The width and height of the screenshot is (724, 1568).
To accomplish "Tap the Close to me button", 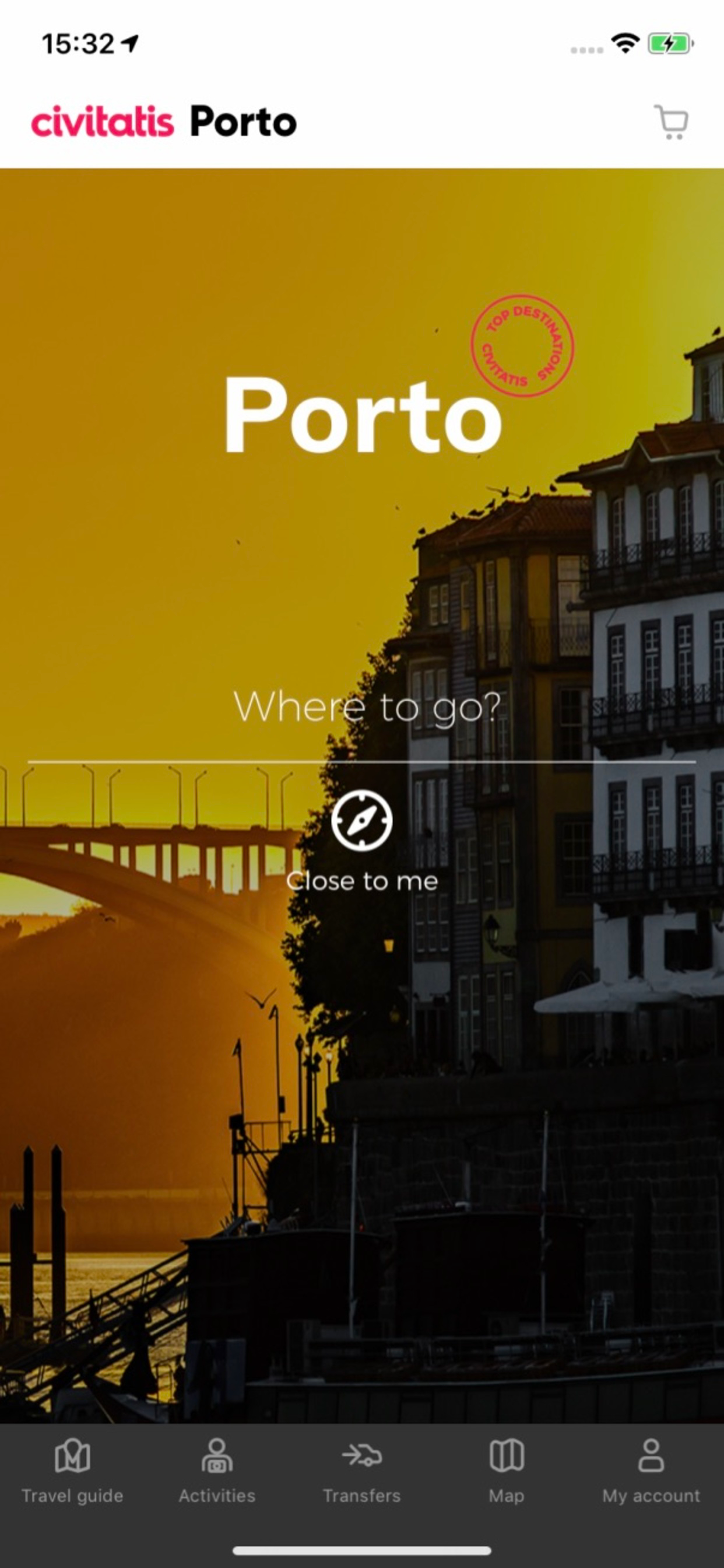I will point(362,880).
